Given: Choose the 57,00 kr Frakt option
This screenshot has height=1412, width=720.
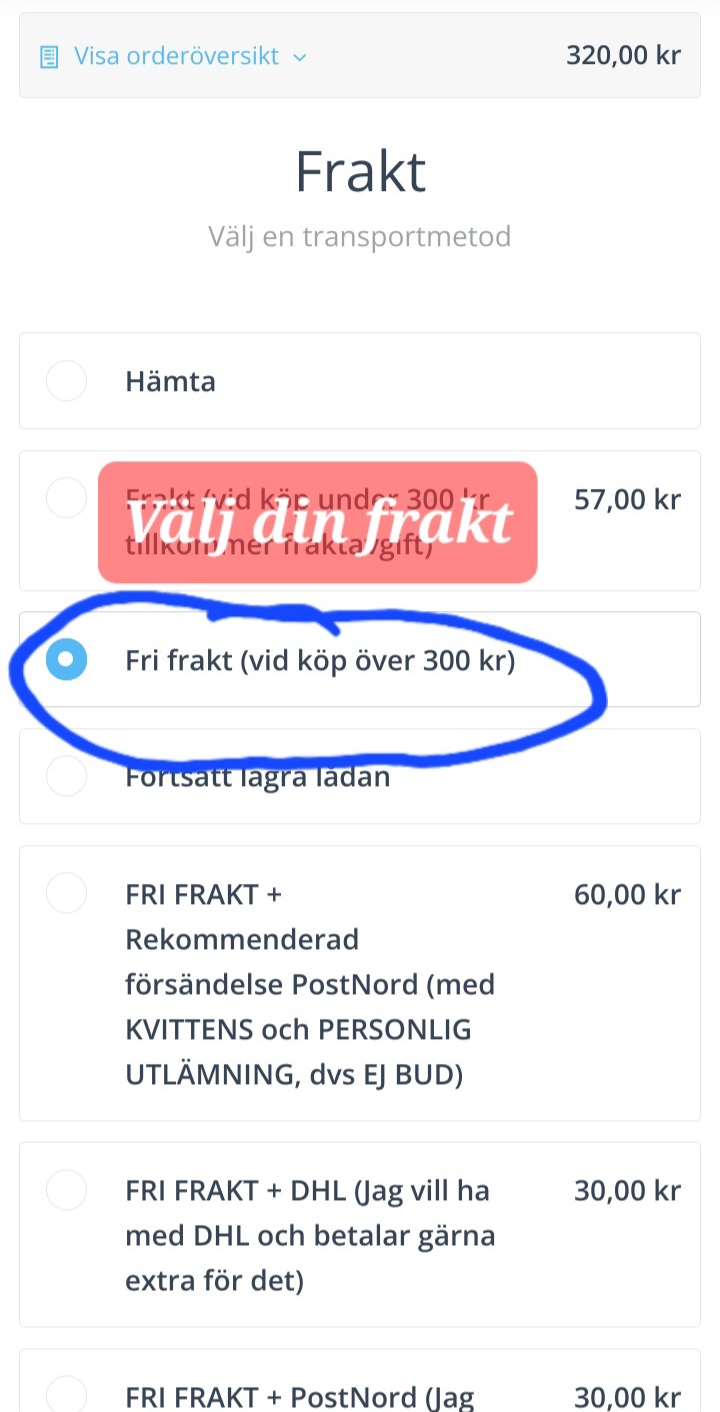Looking at the screenshot, I should 67,498.
